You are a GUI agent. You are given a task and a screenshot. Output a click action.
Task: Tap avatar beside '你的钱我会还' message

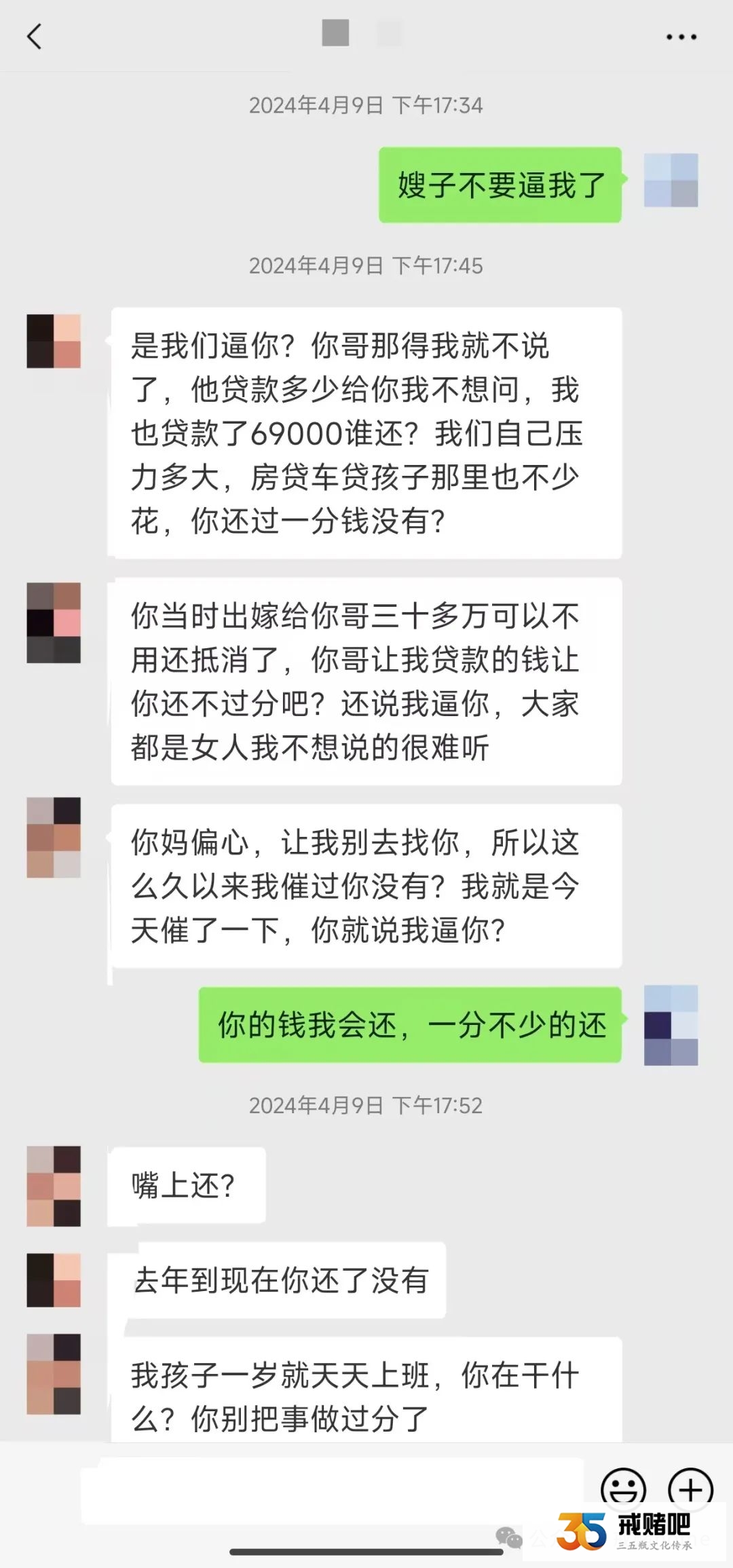point(671,1025)
